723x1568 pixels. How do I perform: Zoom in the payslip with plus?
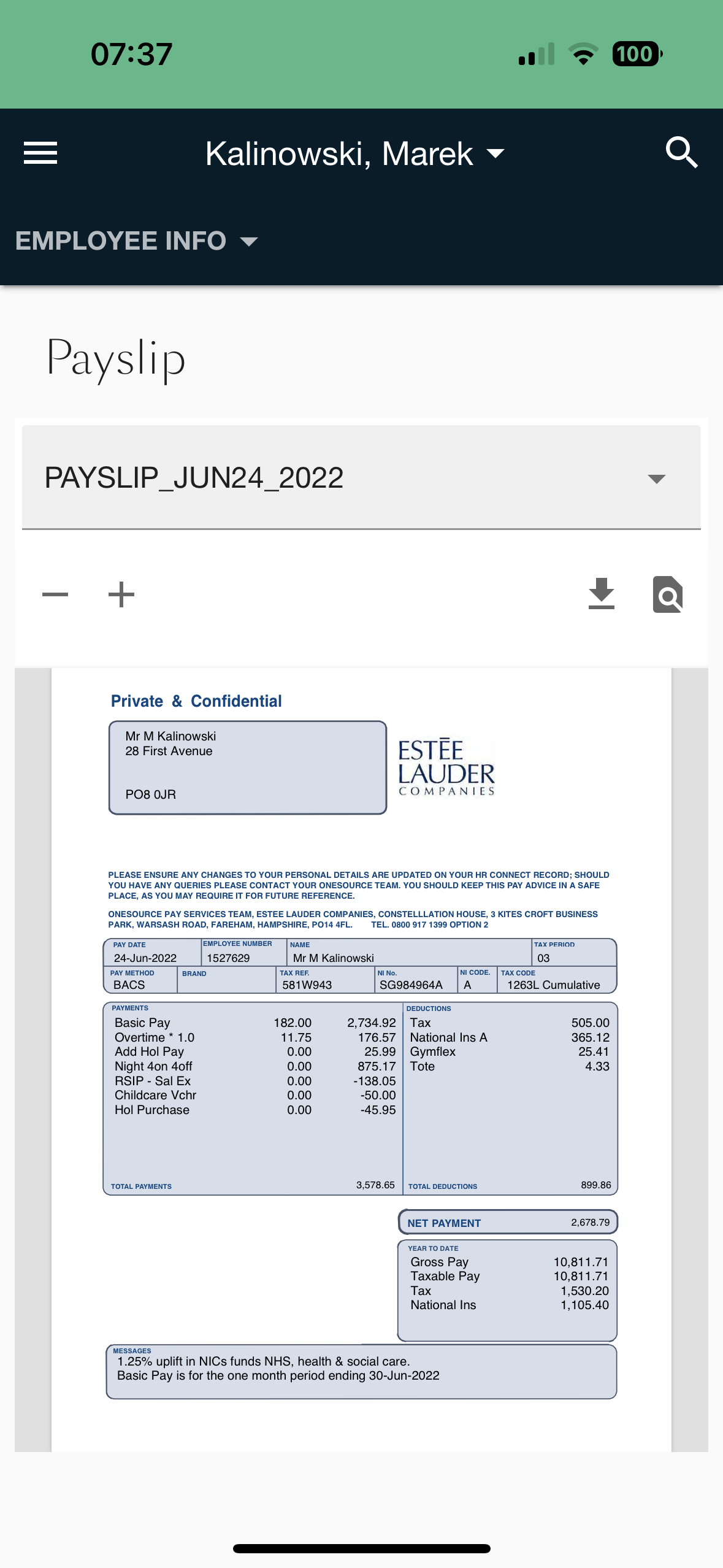pos(121,594)
